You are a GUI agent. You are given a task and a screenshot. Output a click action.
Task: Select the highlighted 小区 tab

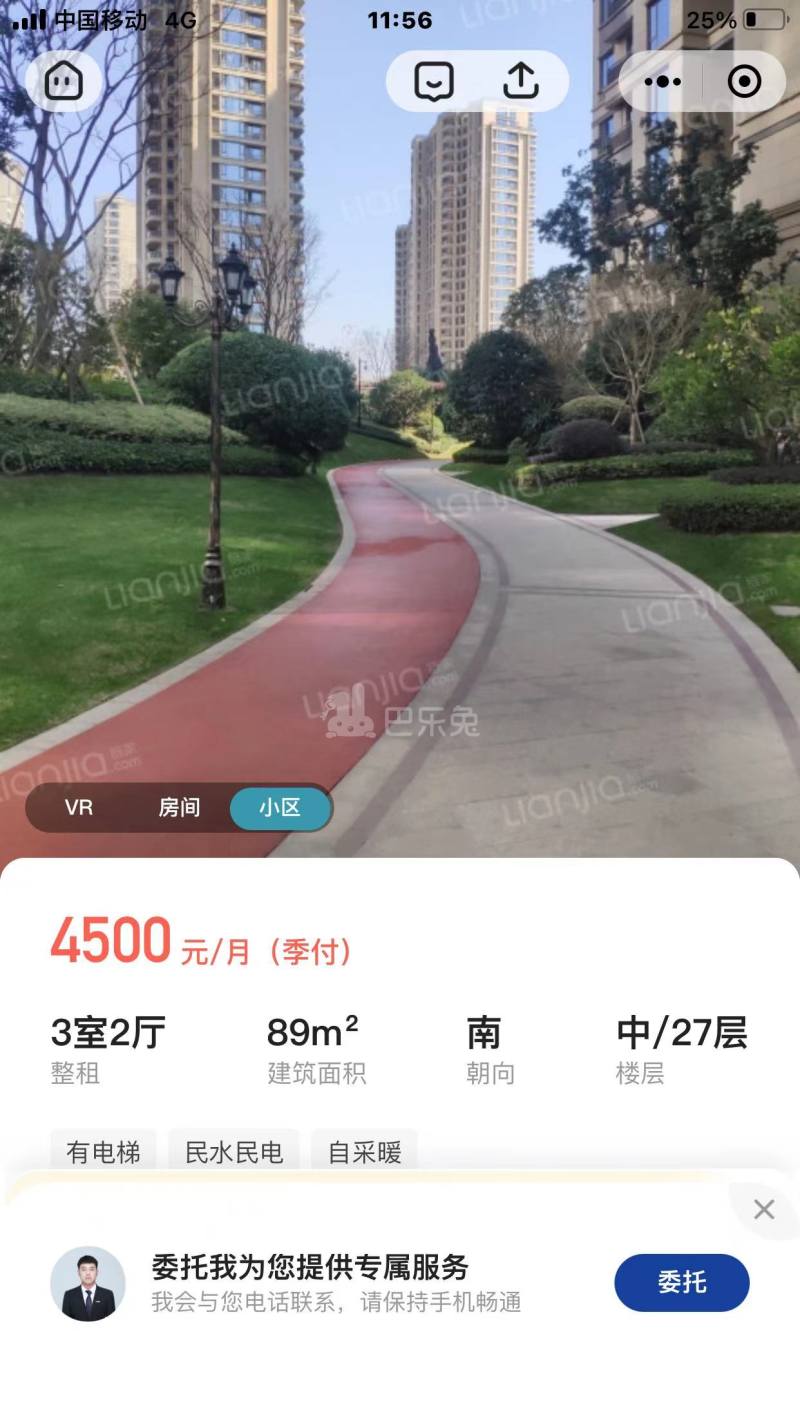(279, 808)
